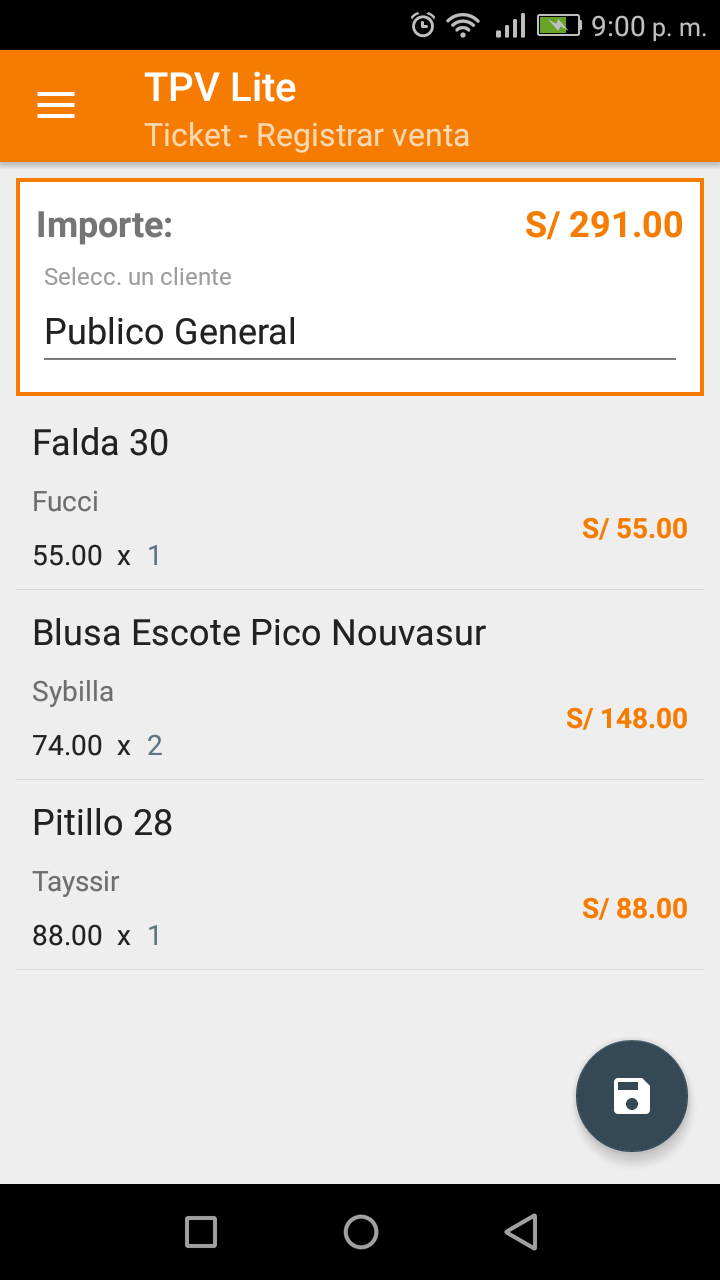The image size is (720, 1280).
Task: Select the Blusa Escote Pico Nouvasur item
Action: pos(258,632)
